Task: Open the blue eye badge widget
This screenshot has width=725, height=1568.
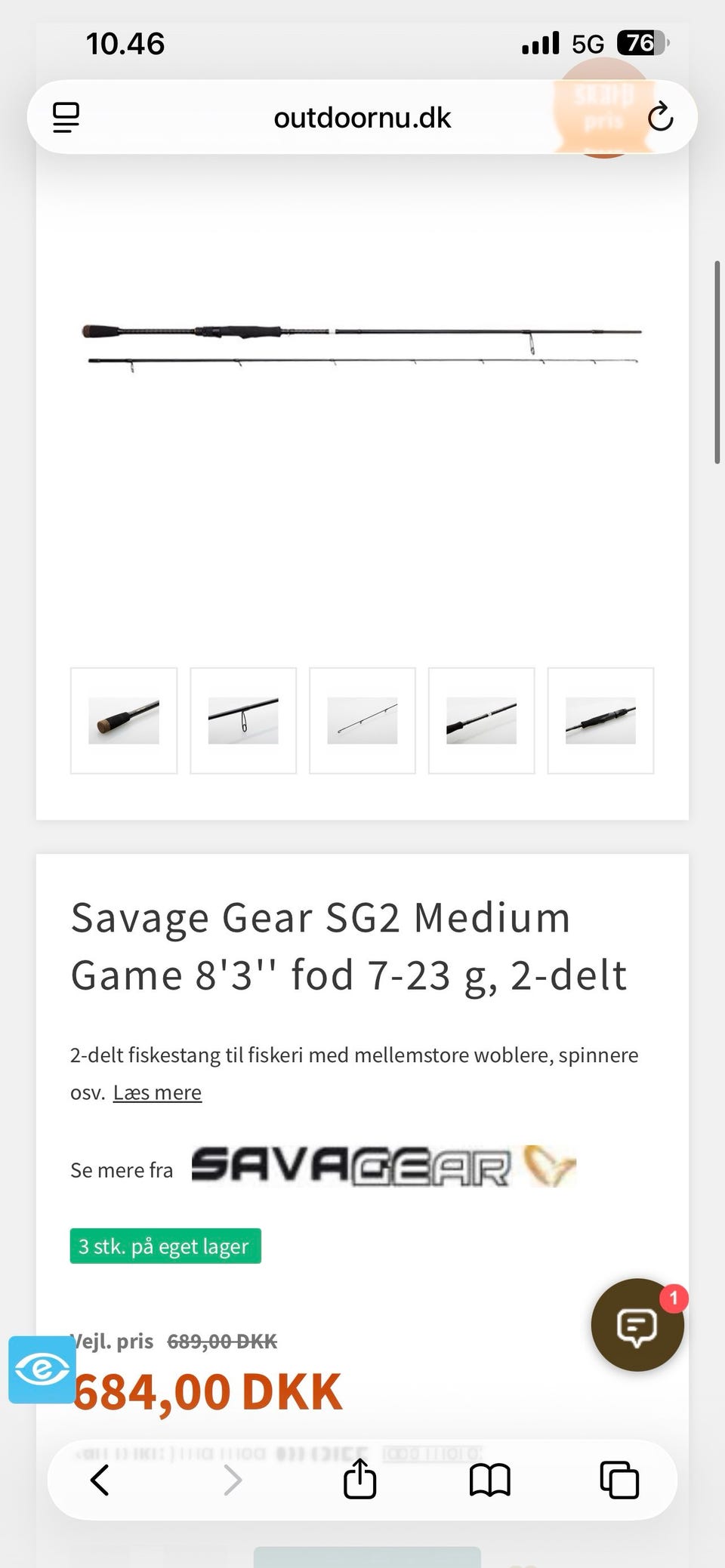Action: [42, 1369]
